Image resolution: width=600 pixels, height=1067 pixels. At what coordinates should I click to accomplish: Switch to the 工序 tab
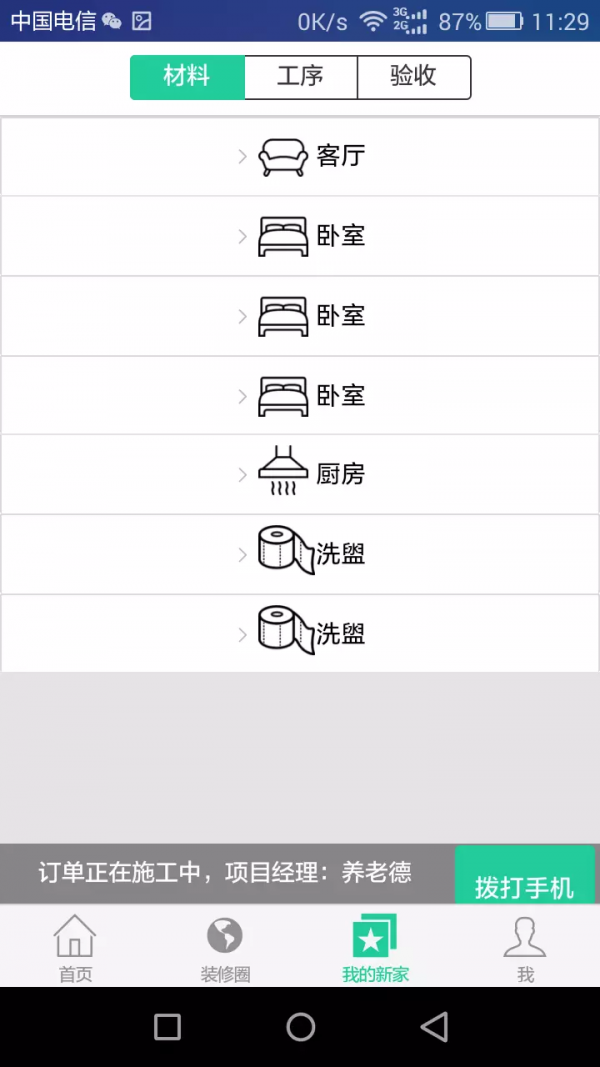click(x=300, y=77)
